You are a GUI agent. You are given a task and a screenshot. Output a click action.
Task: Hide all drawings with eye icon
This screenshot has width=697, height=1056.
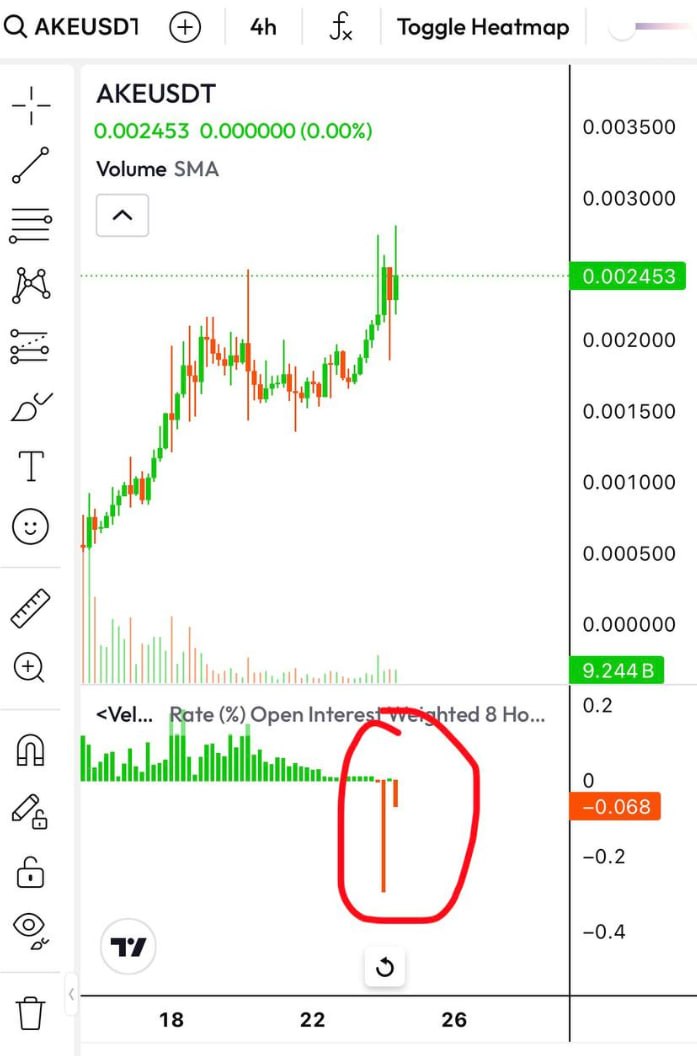pos(31,932)
